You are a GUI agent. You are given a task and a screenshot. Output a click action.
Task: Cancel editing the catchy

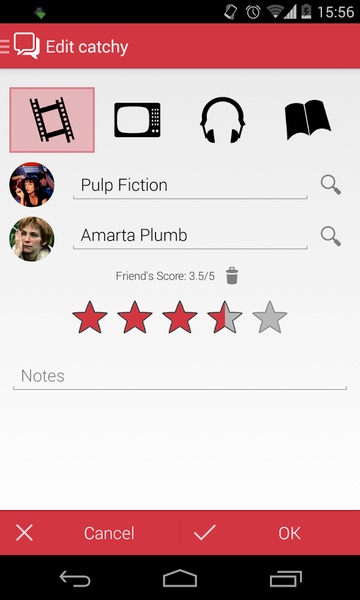click(x=90, y=533)
